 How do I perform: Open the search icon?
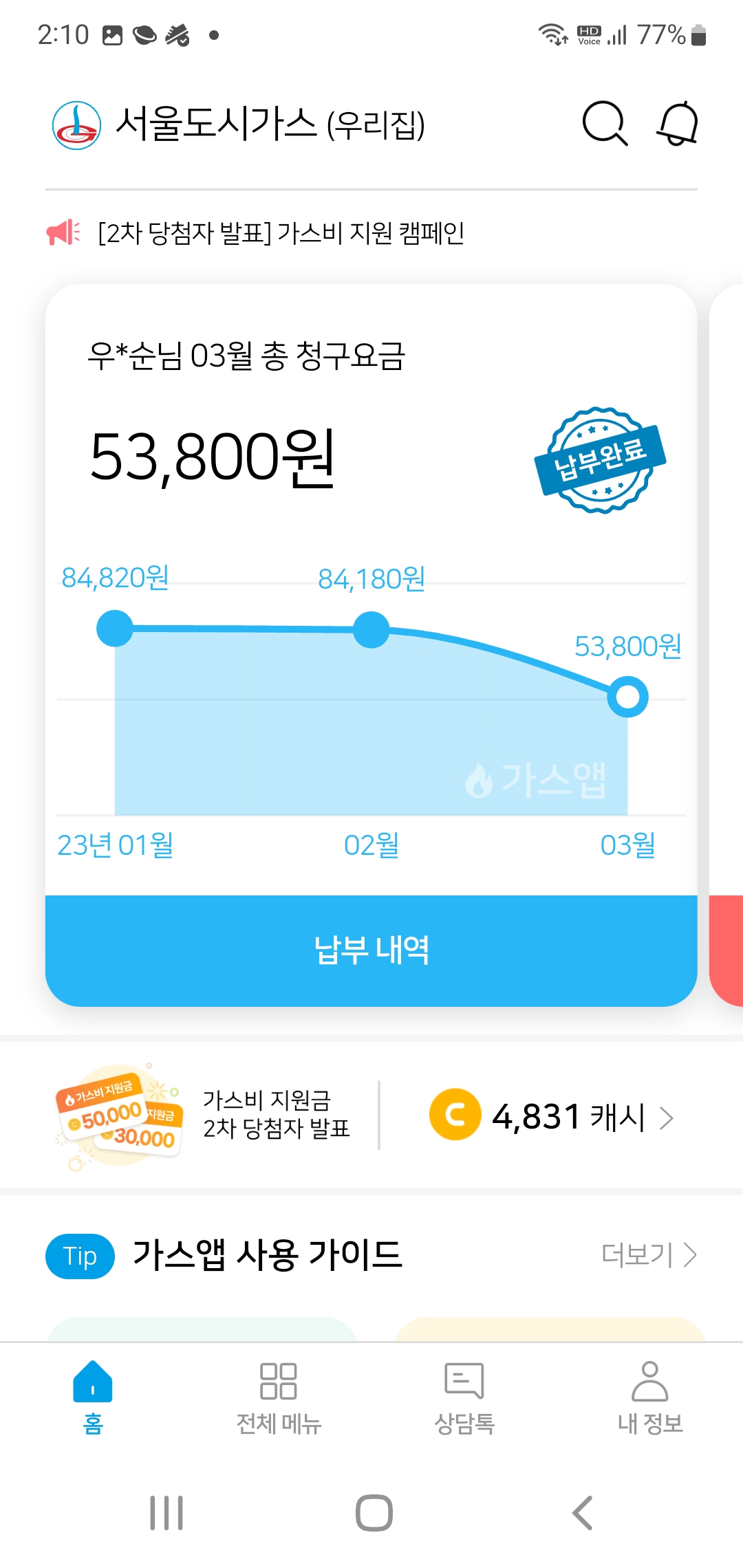605,124
